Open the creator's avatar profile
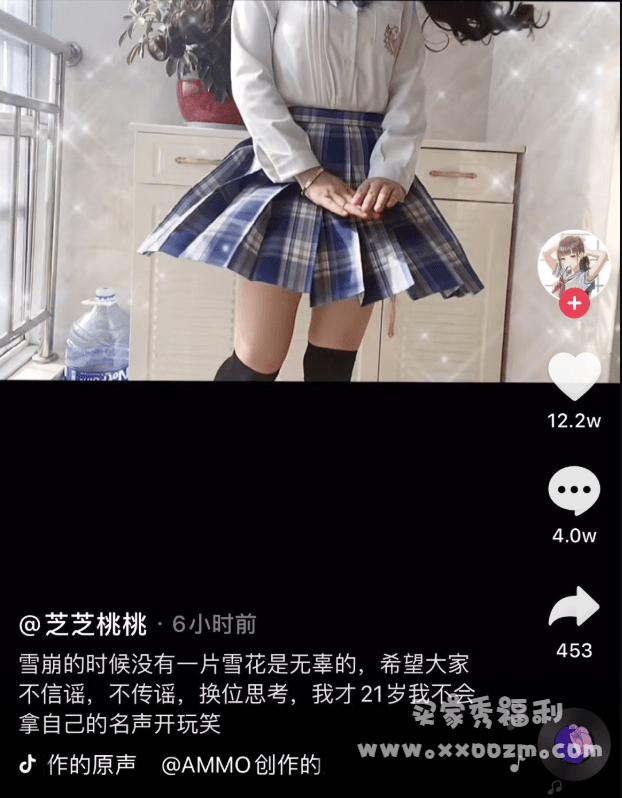622x798 pixels. tap(573, 265)
